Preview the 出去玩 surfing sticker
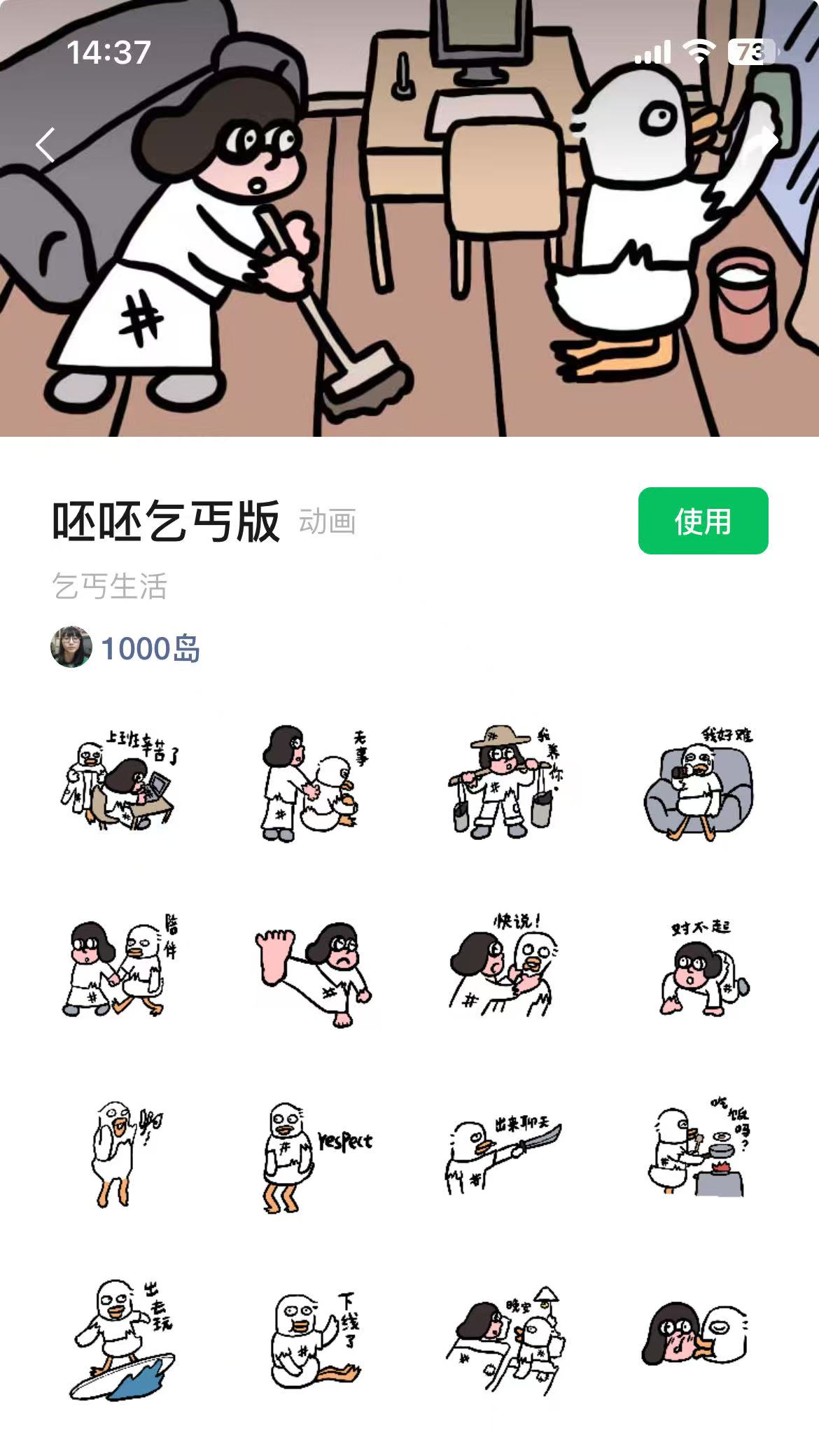Image resolution: width=819 pixels, height=1456 pixels. (120, 1340)
